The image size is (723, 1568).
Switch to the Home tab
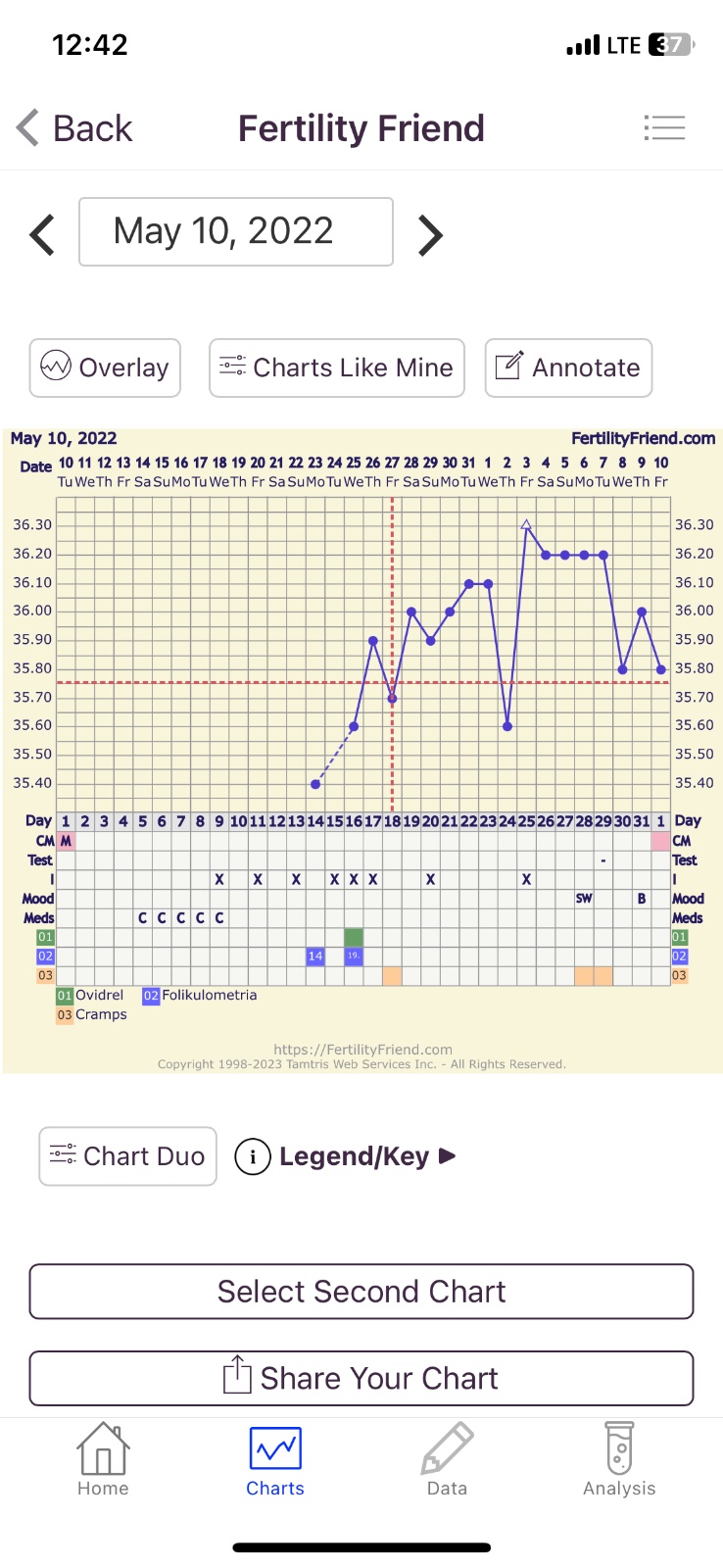tap(103, 1460)
